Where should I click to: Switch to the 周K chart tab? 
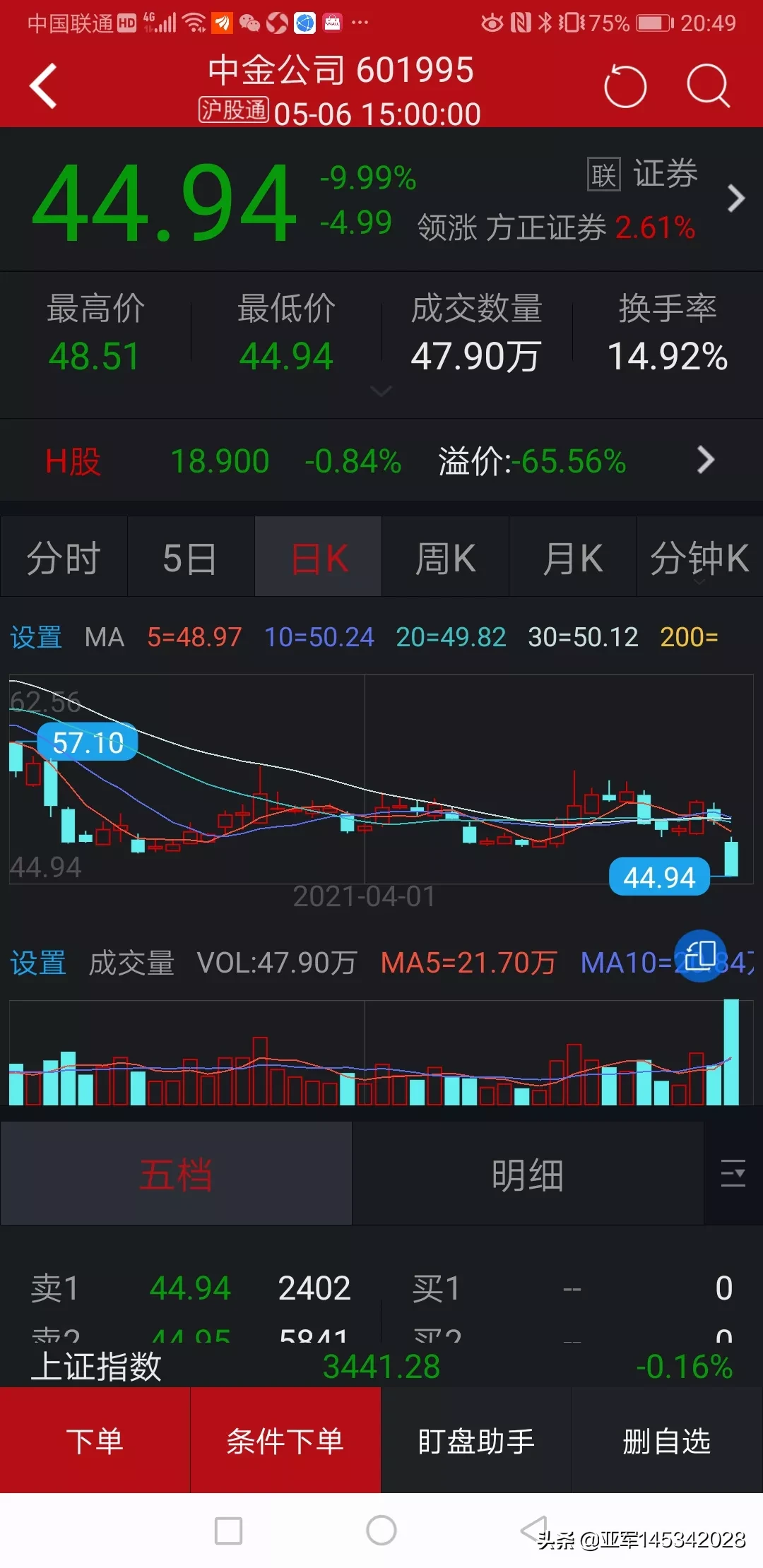(x=445, y=558)
